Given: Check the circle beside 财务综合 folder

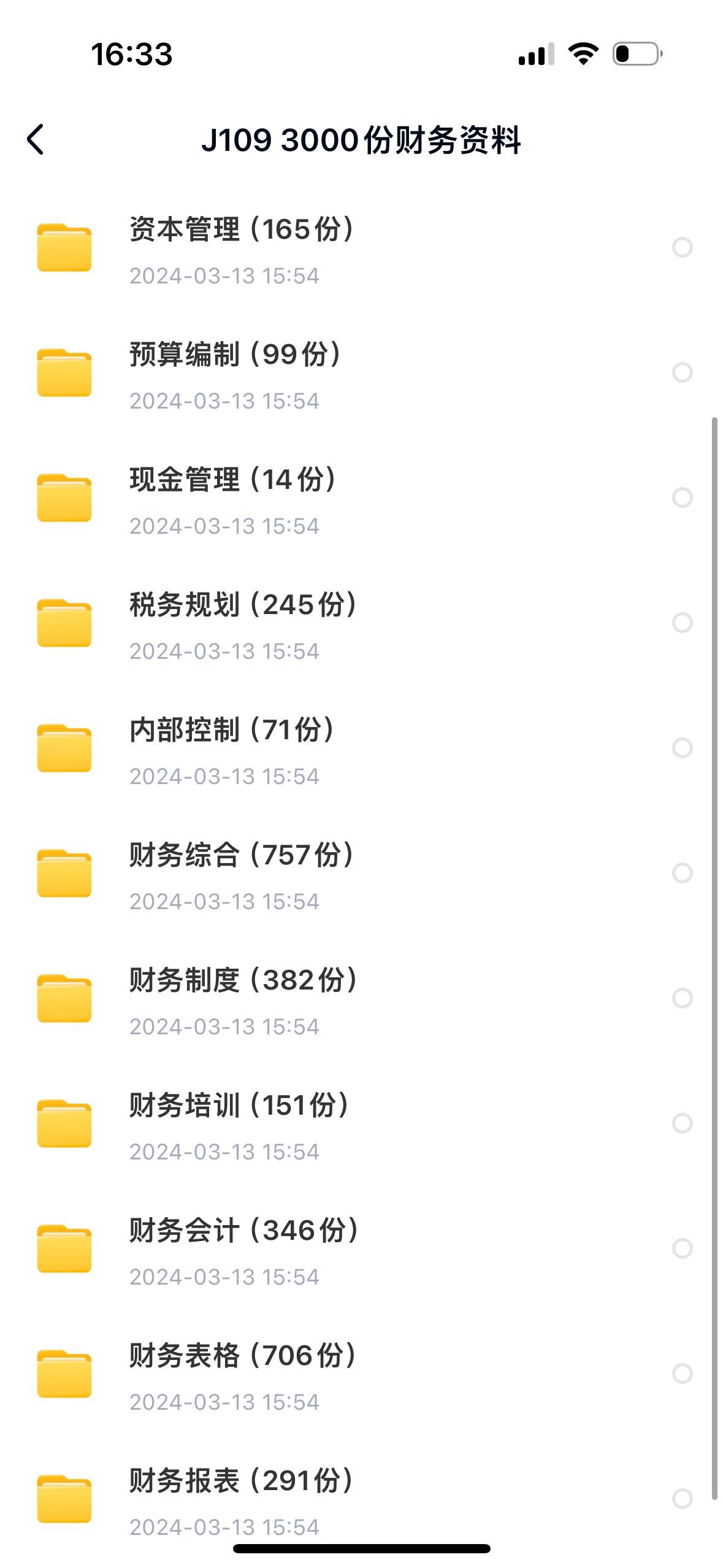Looking at the screenshot, I should (x=682, y=873).
